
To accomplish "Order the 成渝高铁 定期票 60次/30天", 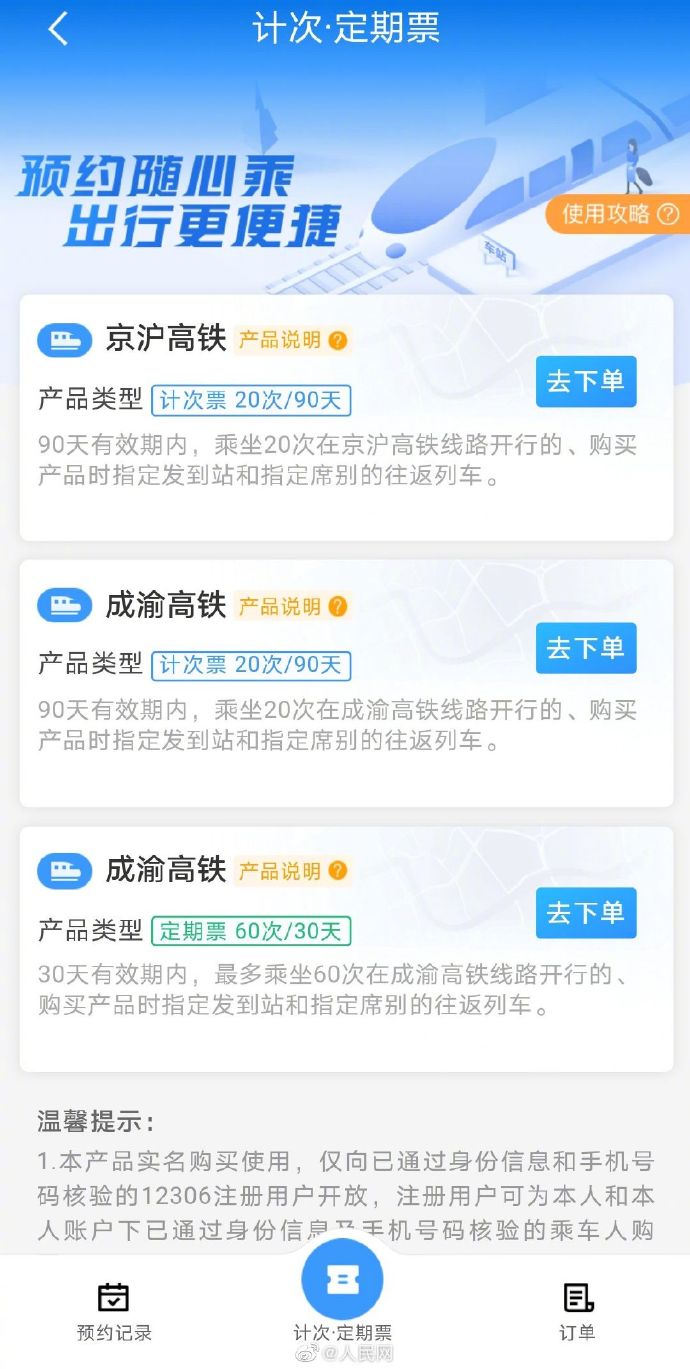I will click(586, 912).
